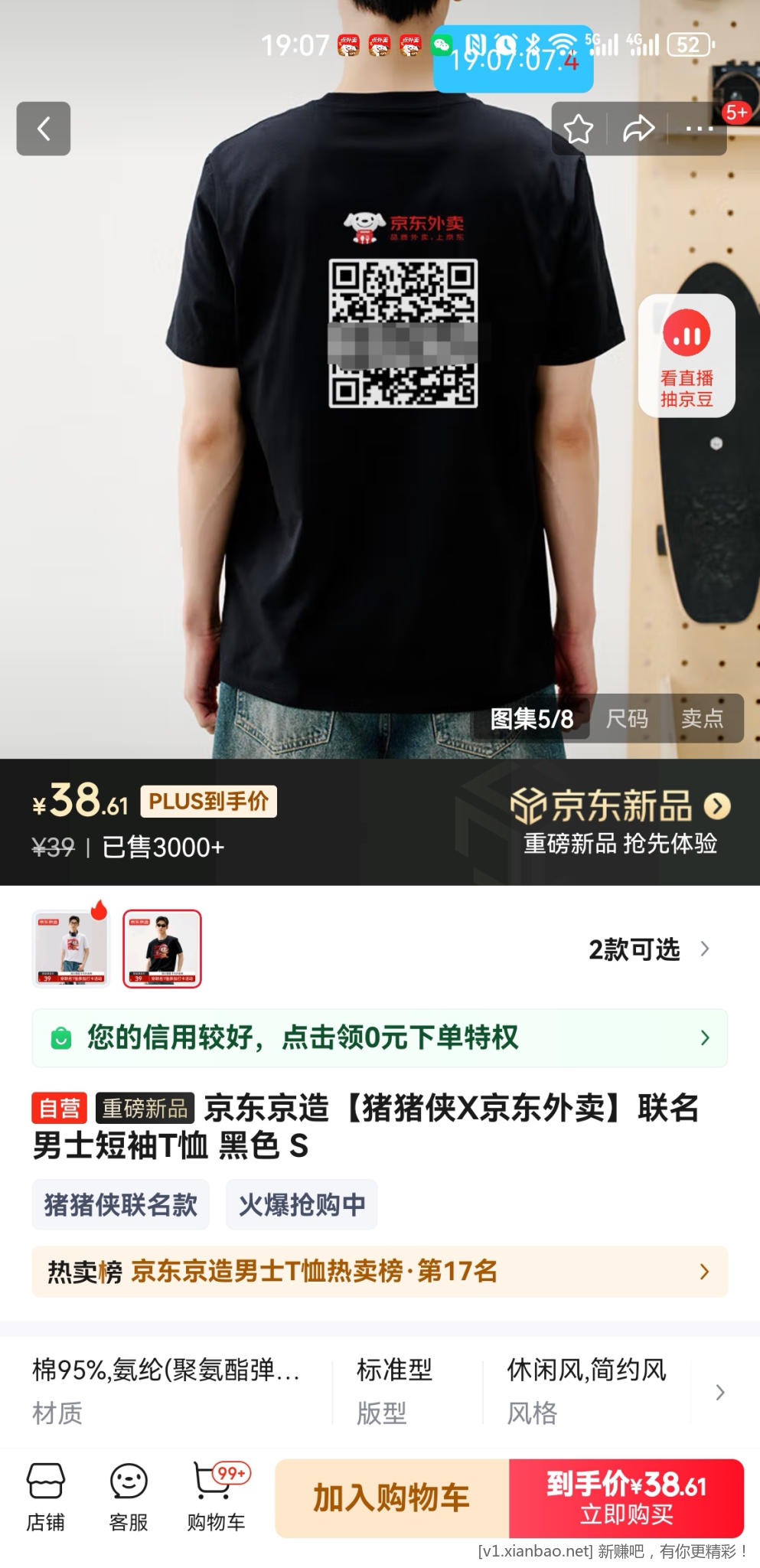Select the black T-shirt style thumbnail

[162, 949]
